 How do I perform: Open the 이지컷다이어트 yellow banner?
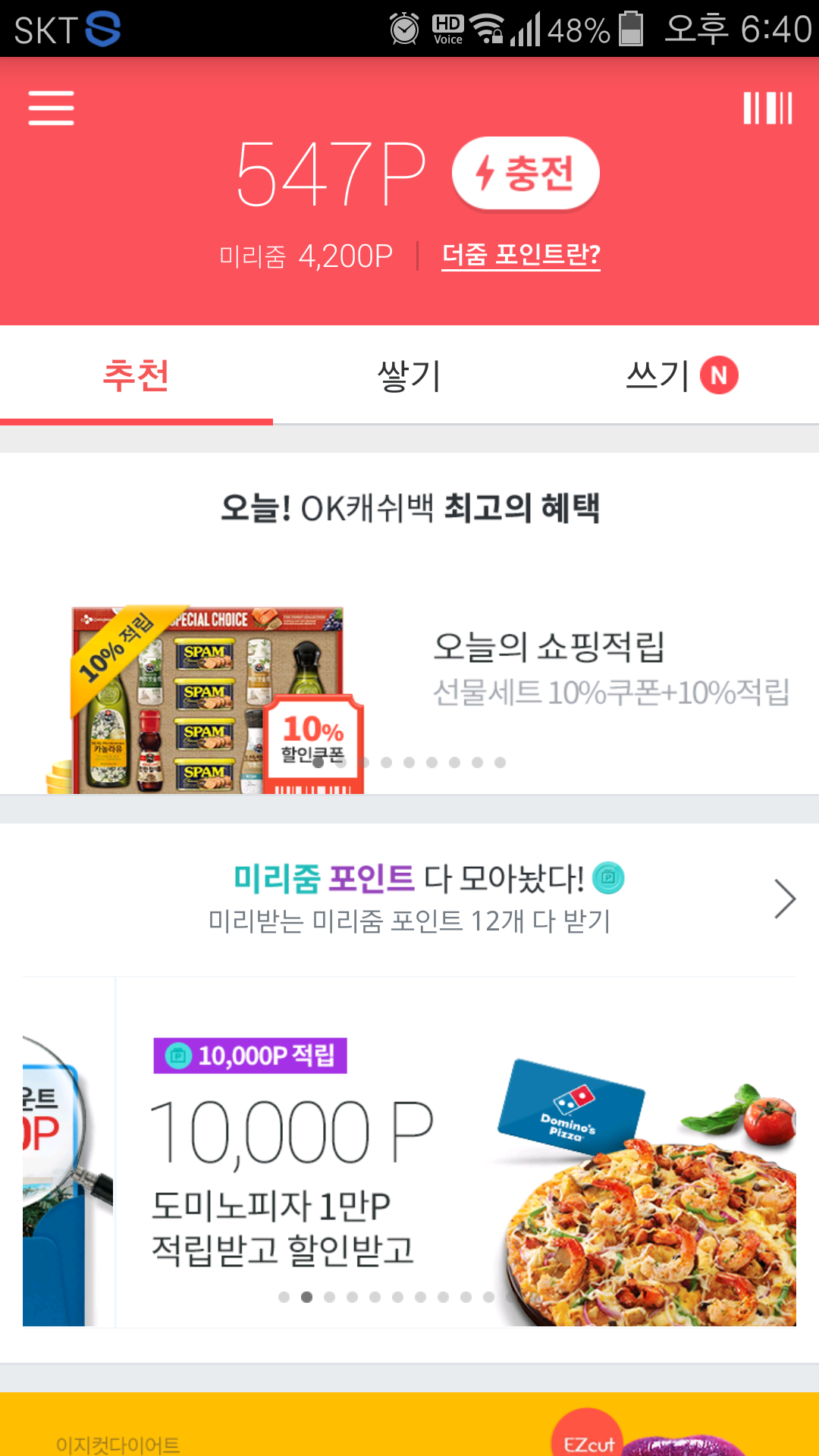coord(409,1424)
